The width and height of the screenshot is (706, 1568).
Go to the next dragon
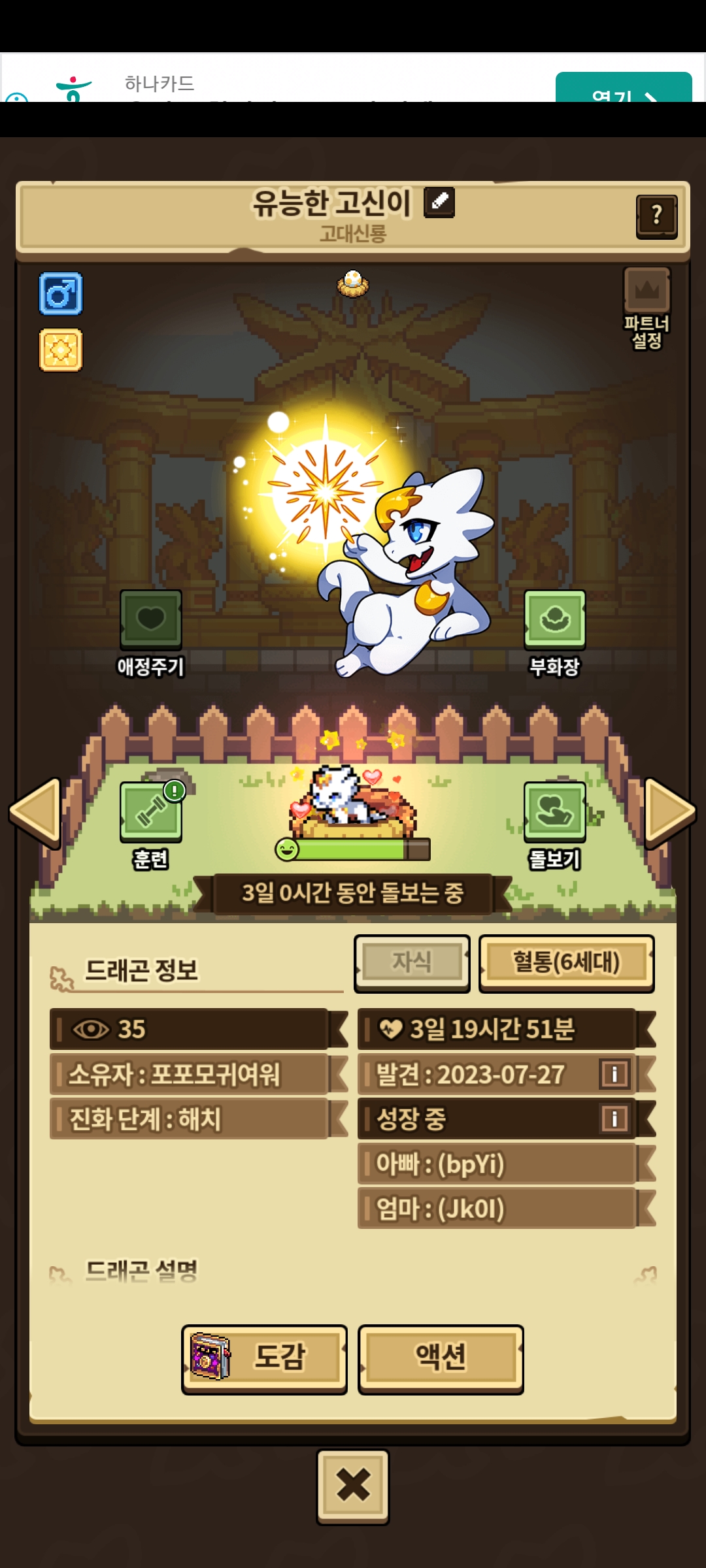click(669, 812)
